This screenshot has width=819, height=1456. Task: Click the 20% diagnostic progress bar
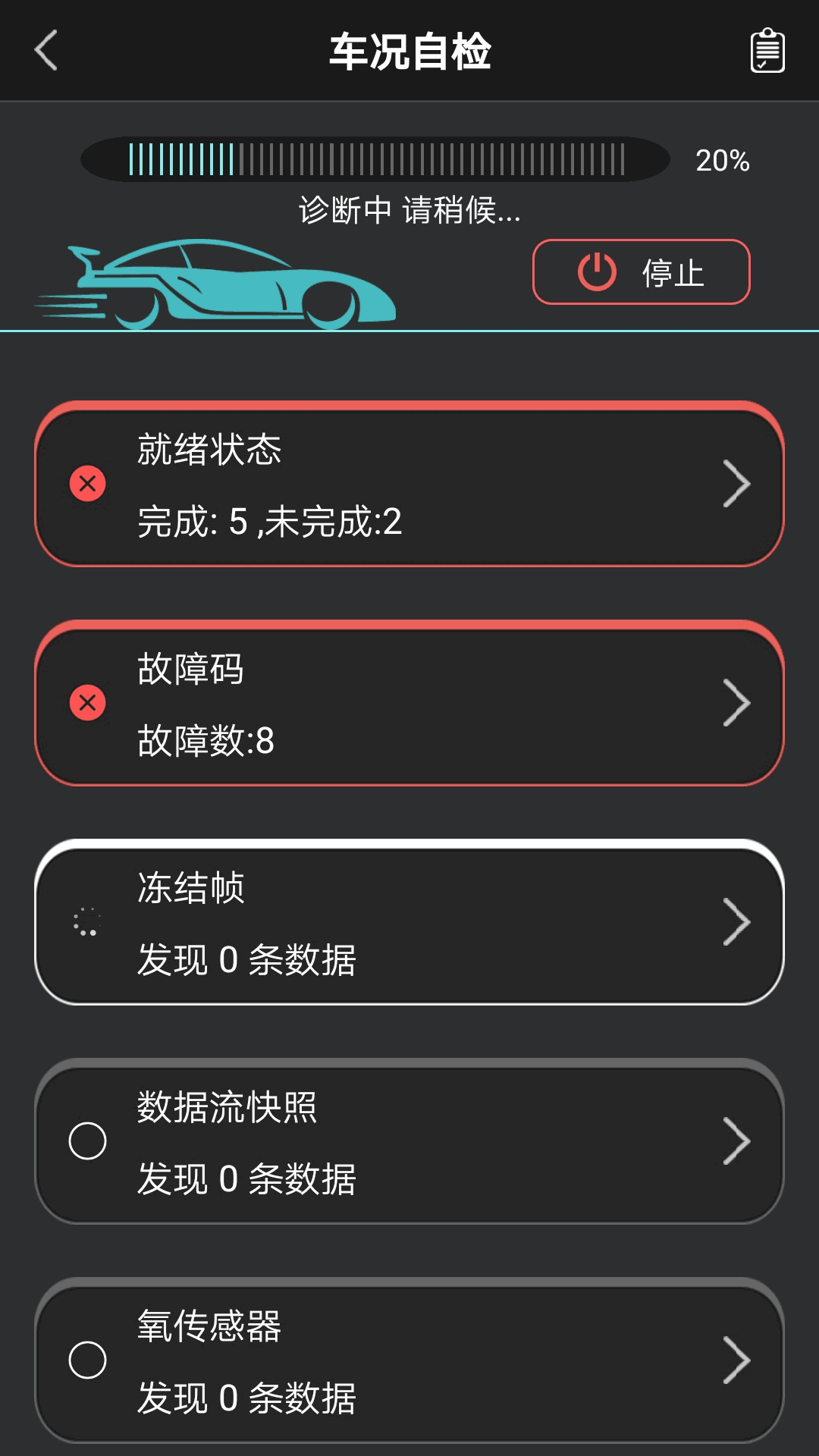(x=377, y=158)
